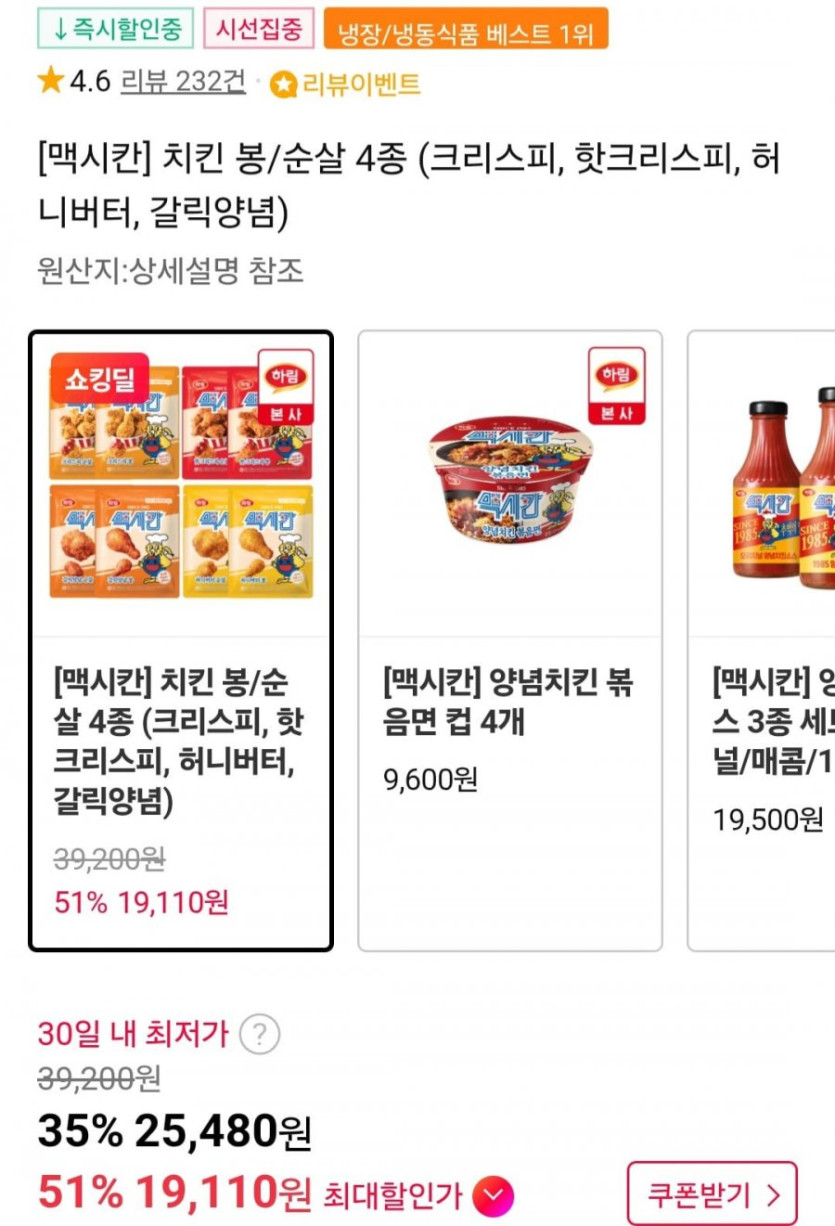Open the 리뷰 232건 link
The image size is (835, 1226).
click(x=182, y=82)
